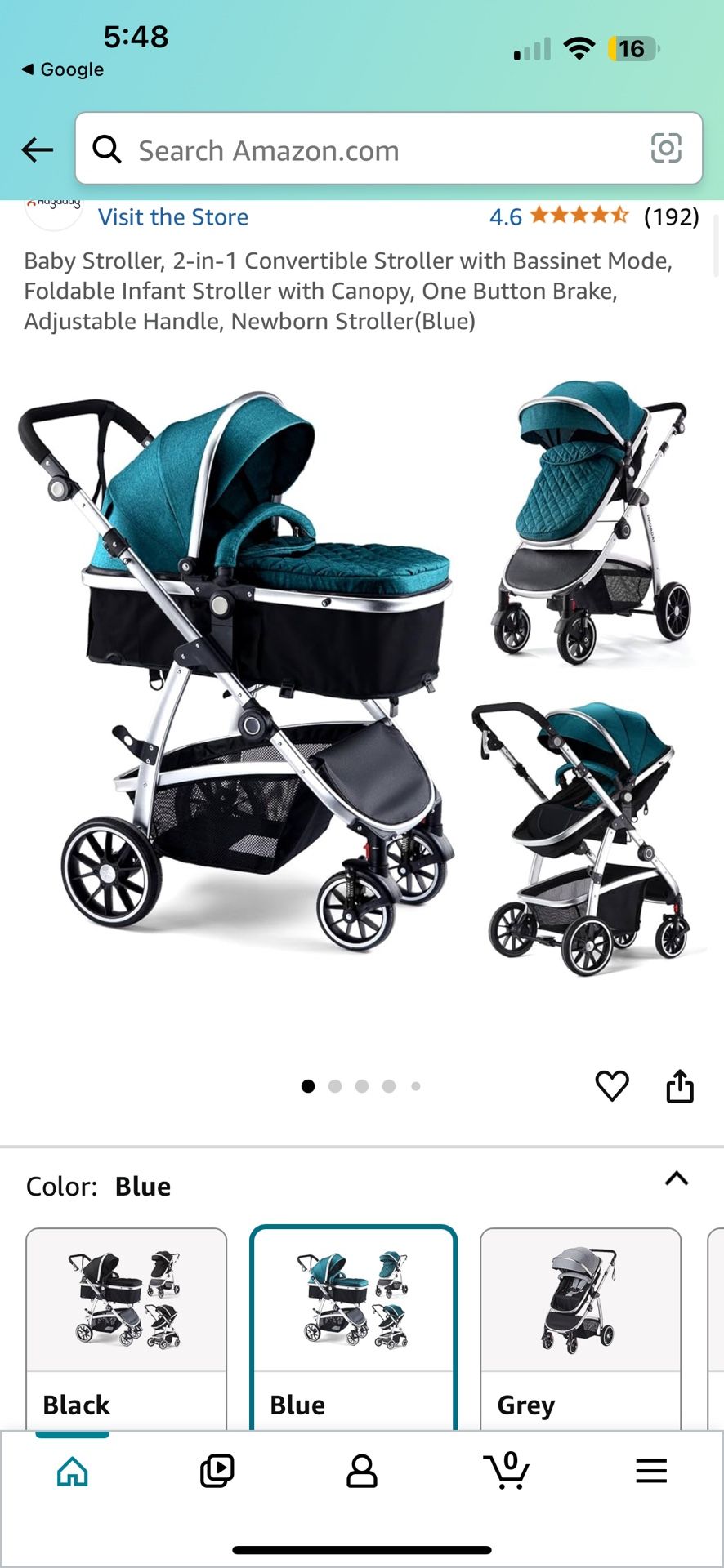Collapse the Color selection section
This screenshot has width=724, height=1568.
677,1178
